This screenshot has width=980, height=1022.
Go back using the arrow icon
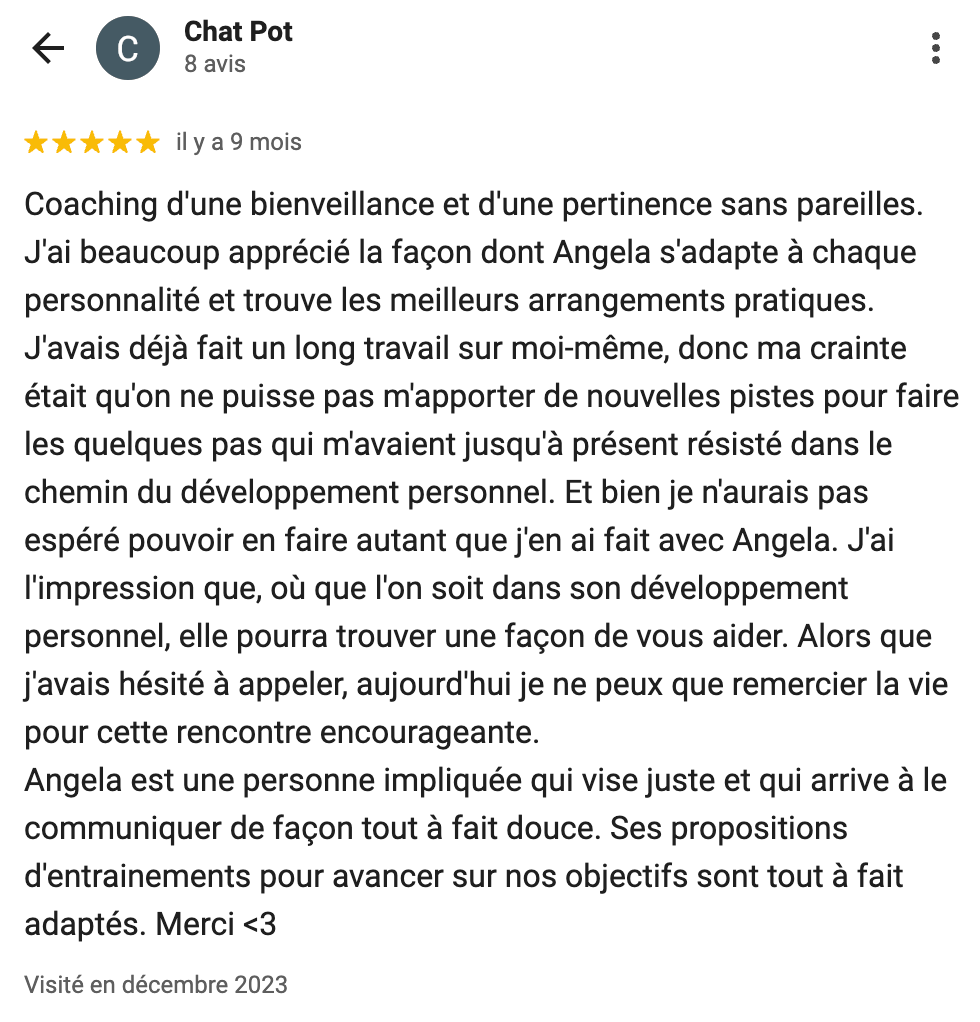click(48, 48)
